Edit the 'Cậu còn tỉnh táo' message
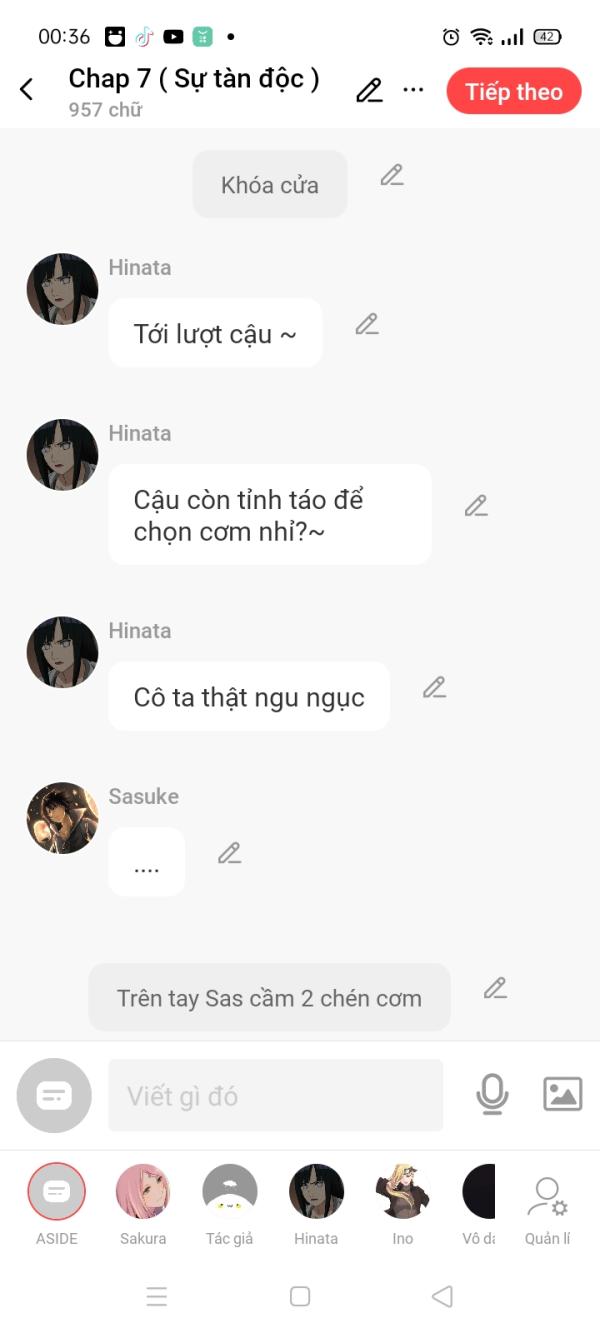 tap(476, 506)
